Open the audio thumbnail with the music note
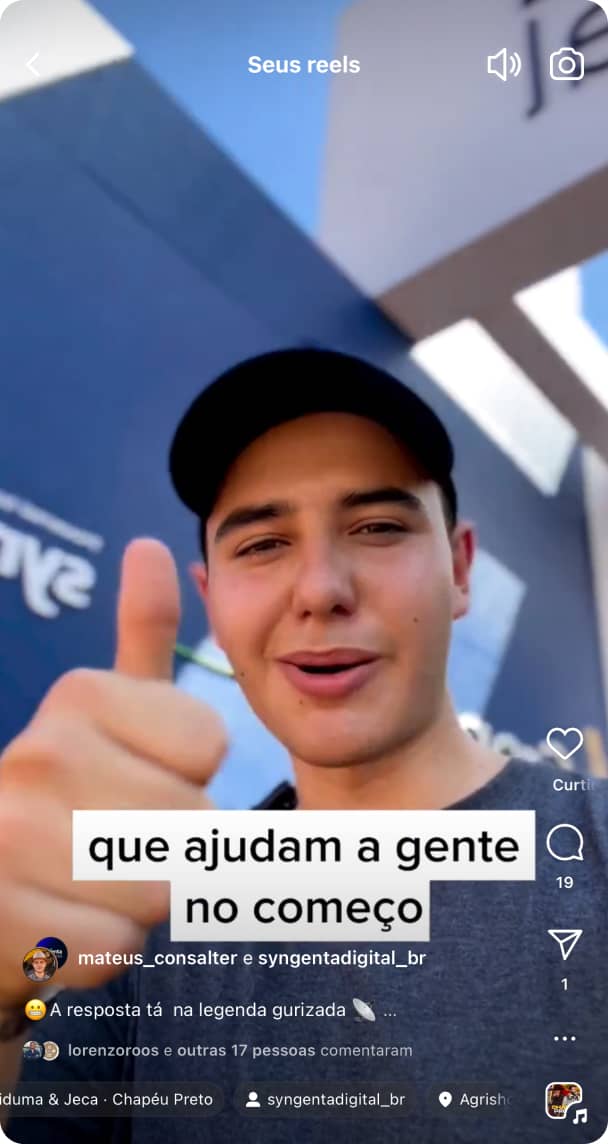The height and width of the screenshot is (1144, 608). 565,1101
